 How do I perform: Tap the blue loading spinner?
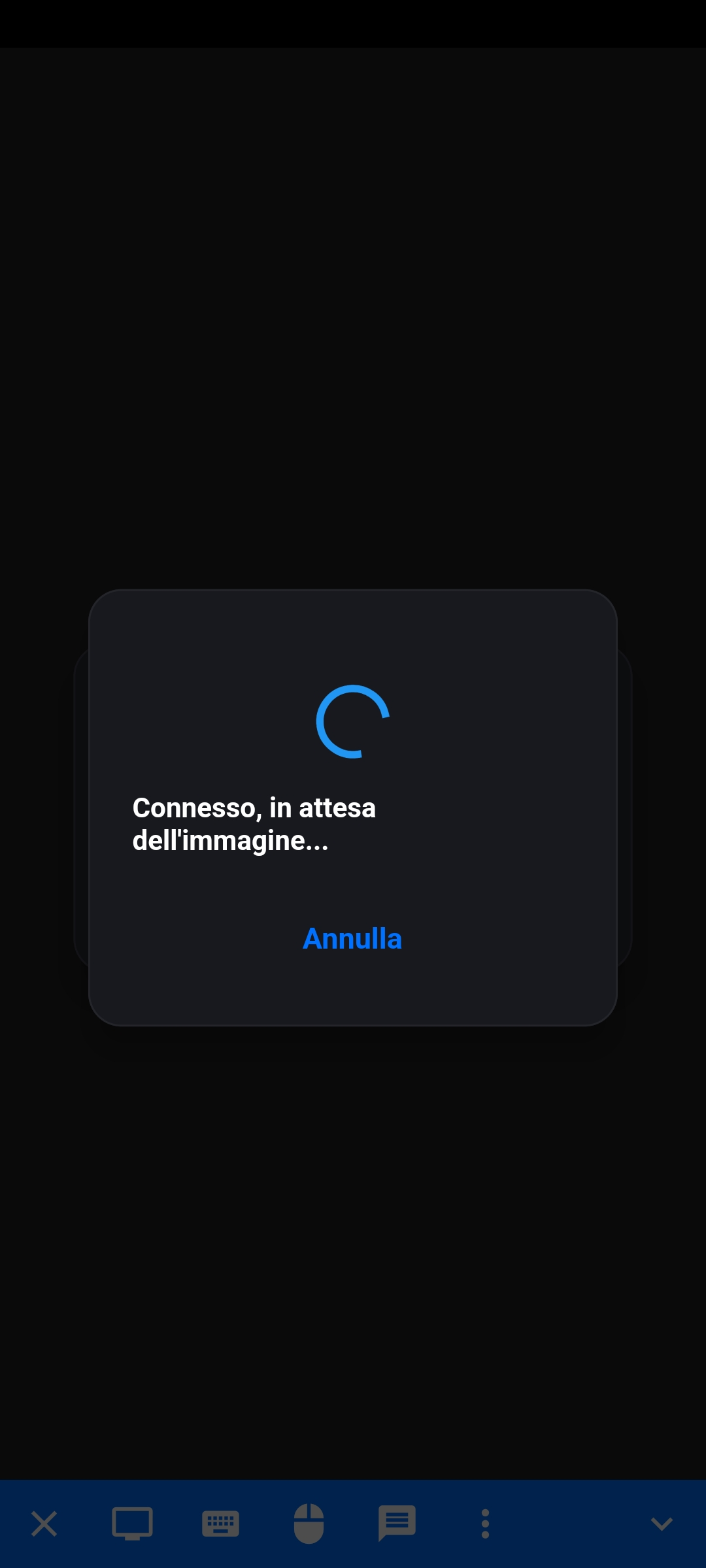352,721
